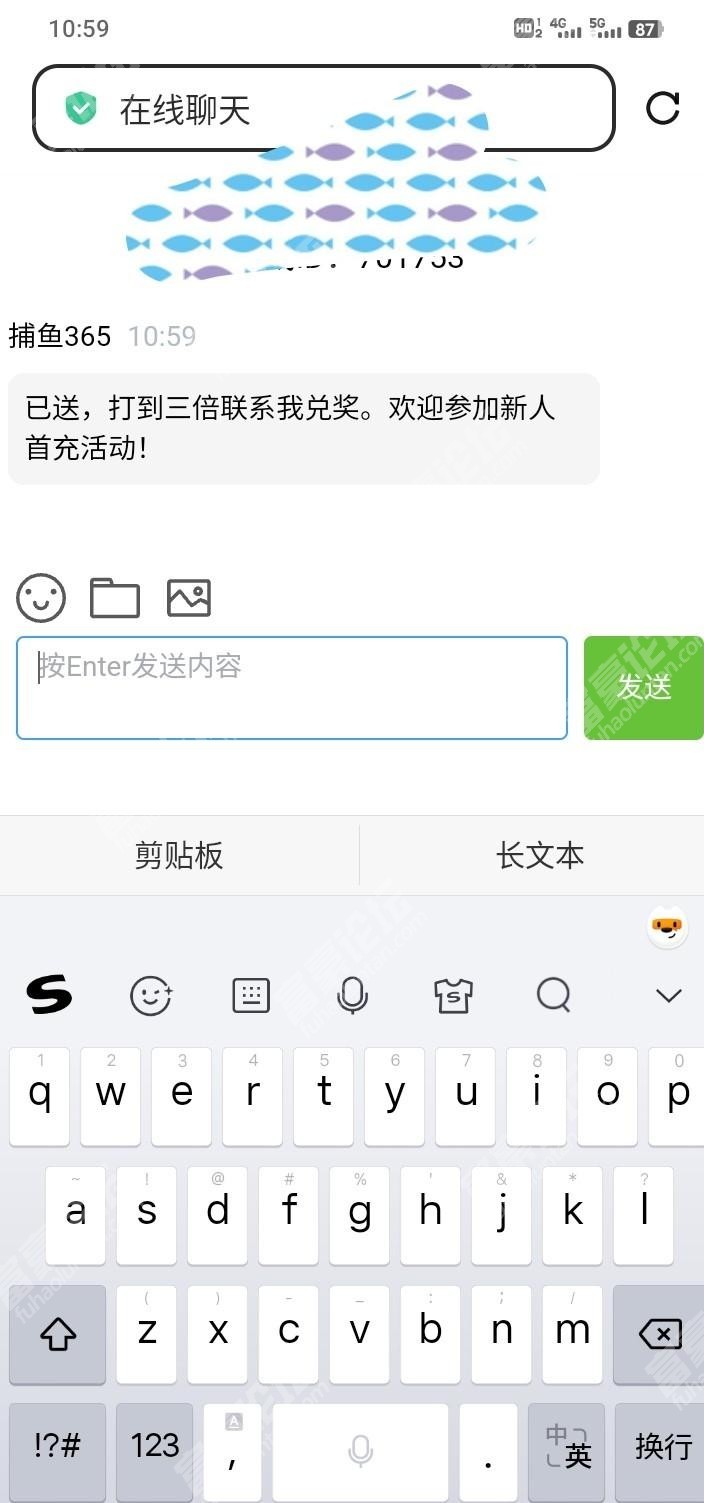Start voice input from keyboard toolbar microphone
Viewport: 704px width, 1503px height.
(x=352, y=996)
